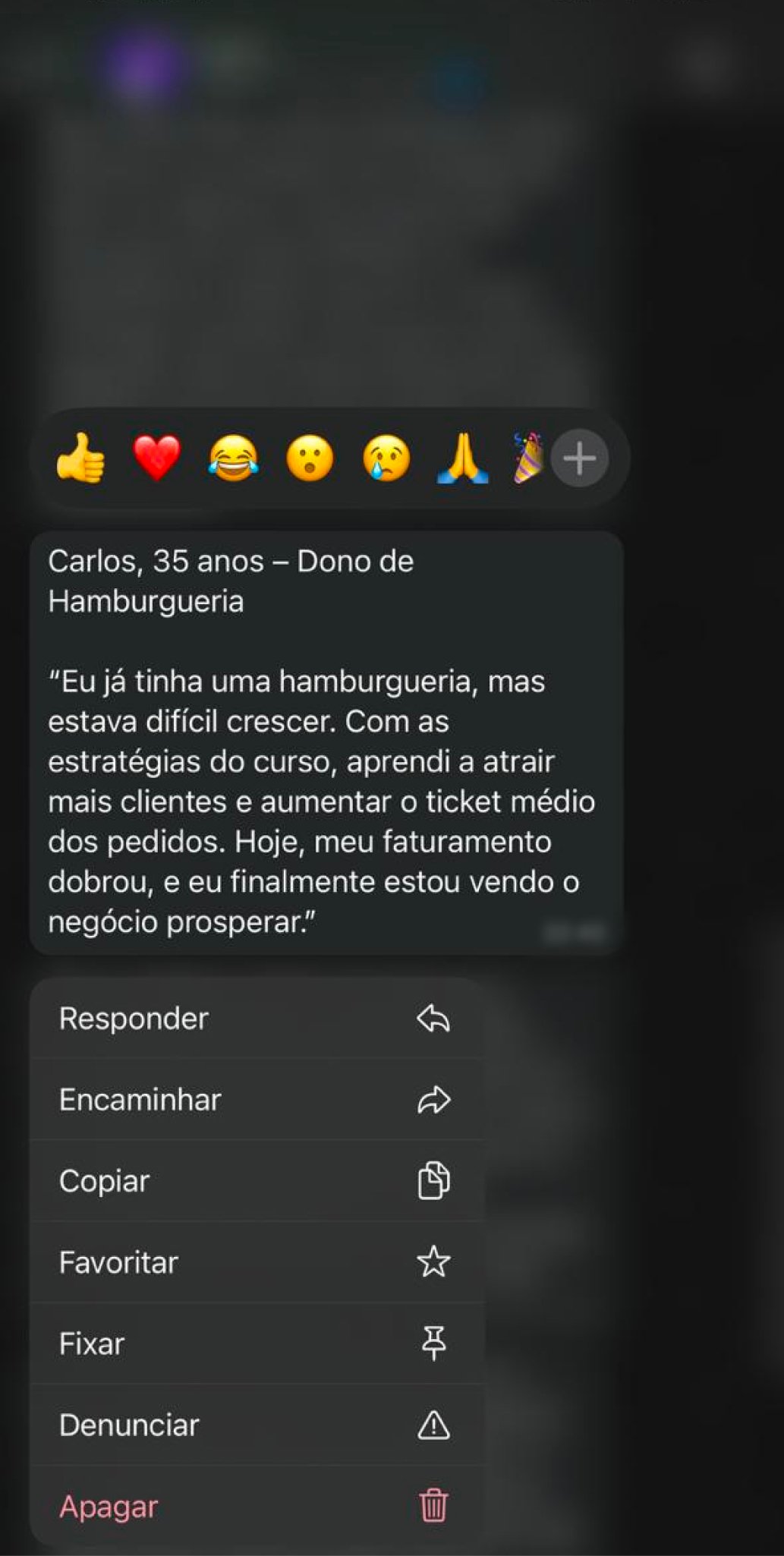React with the party popper emoji
The height and width of the screenshot is (1556, 784).
(527, 458)
